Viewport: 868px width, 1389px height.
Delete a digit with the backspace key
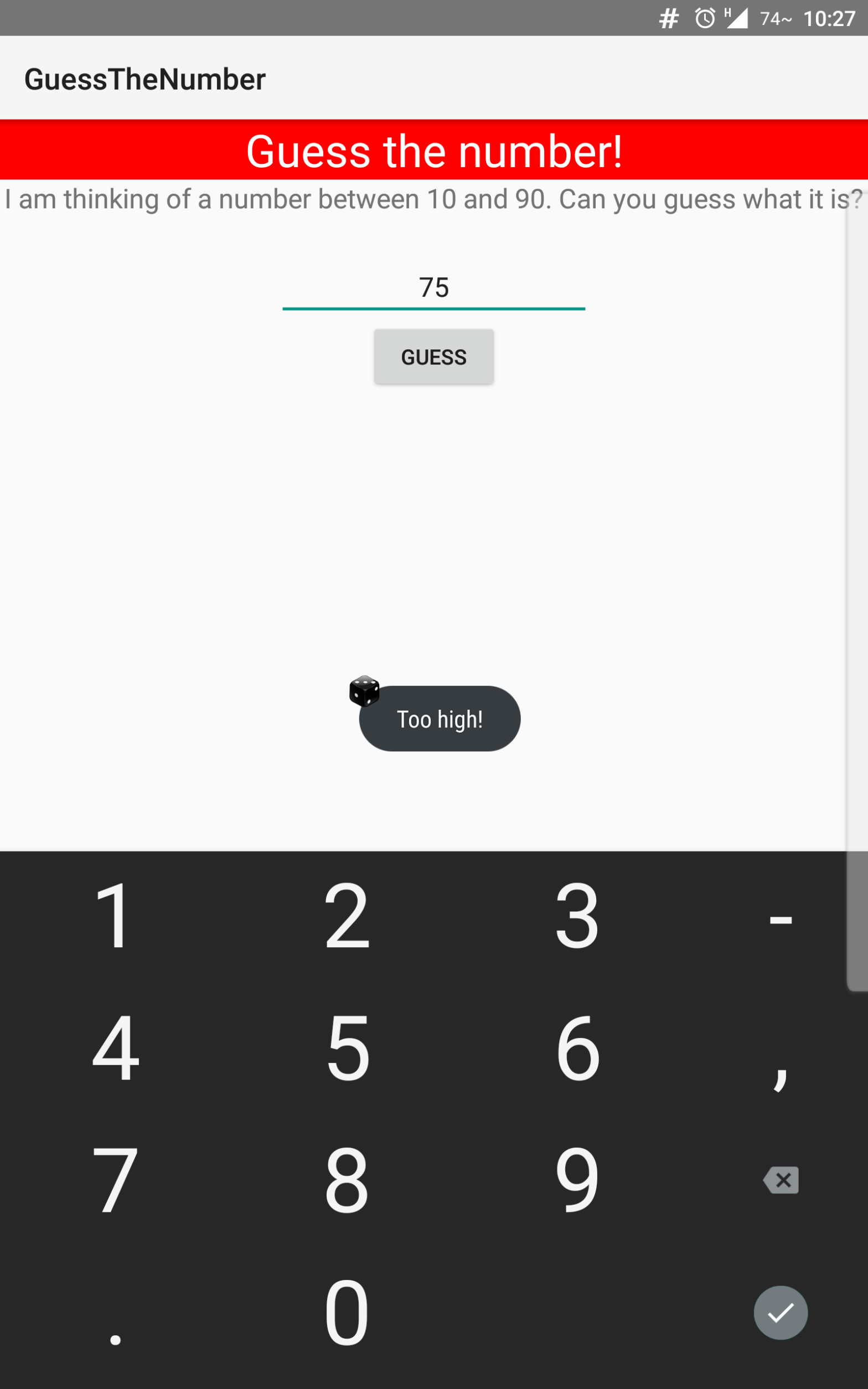click(780, 1180)
